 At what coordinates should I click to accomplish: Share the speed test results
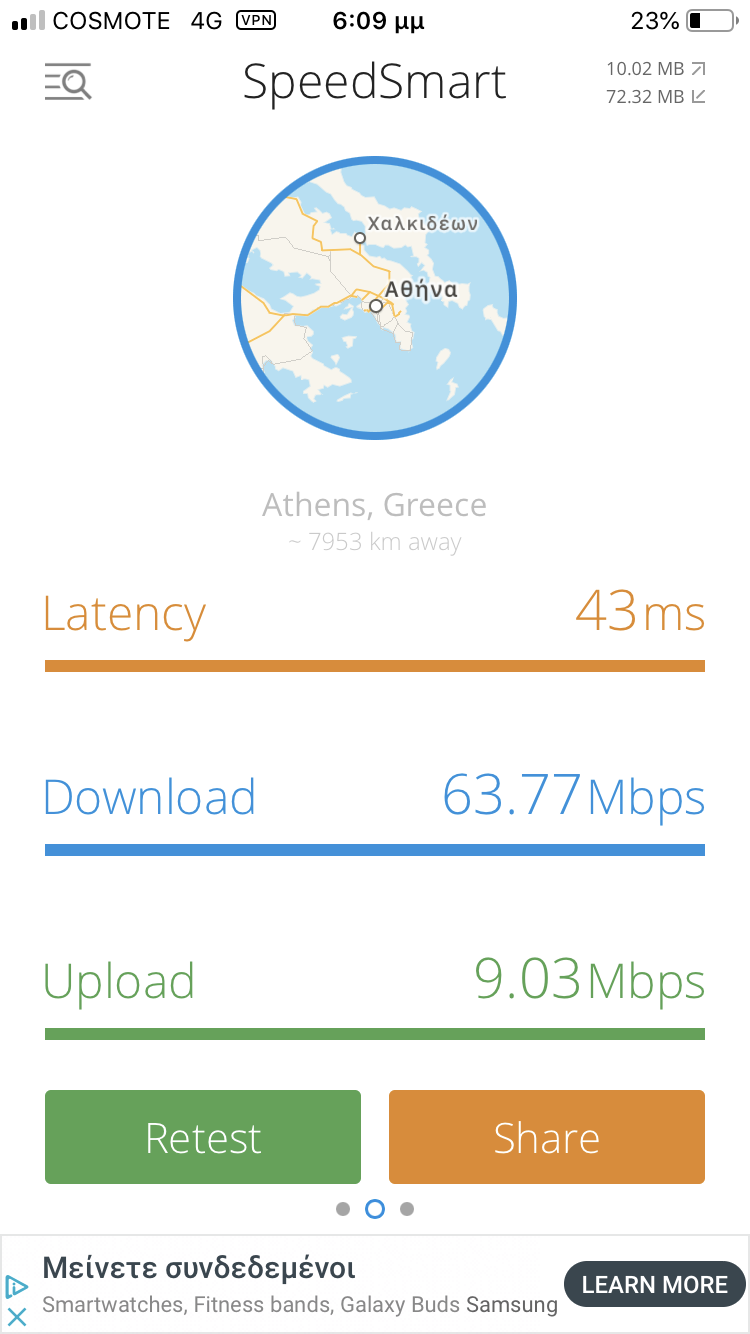click(547, 1137)
